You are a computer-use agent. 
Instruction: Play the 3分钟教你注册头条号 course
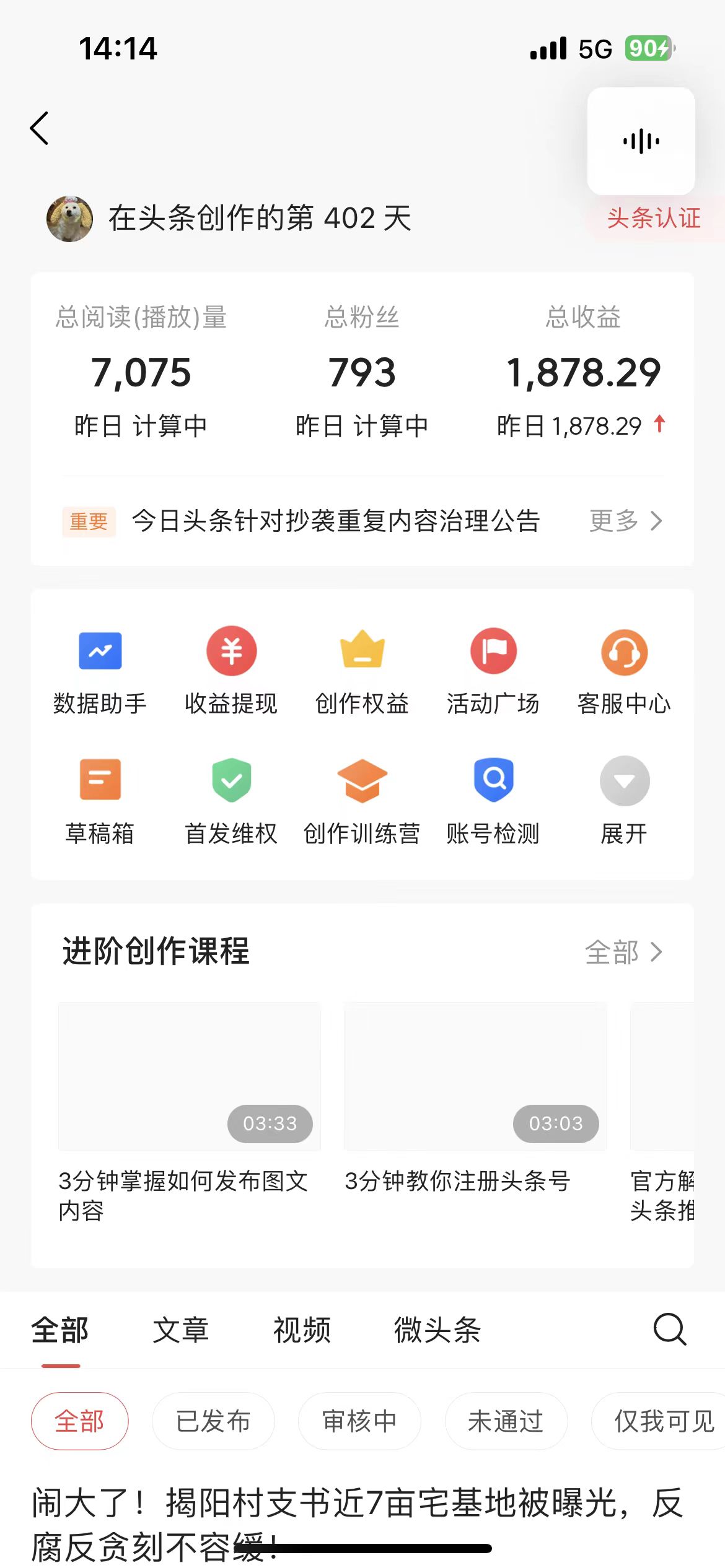(x=475, y=1076)
